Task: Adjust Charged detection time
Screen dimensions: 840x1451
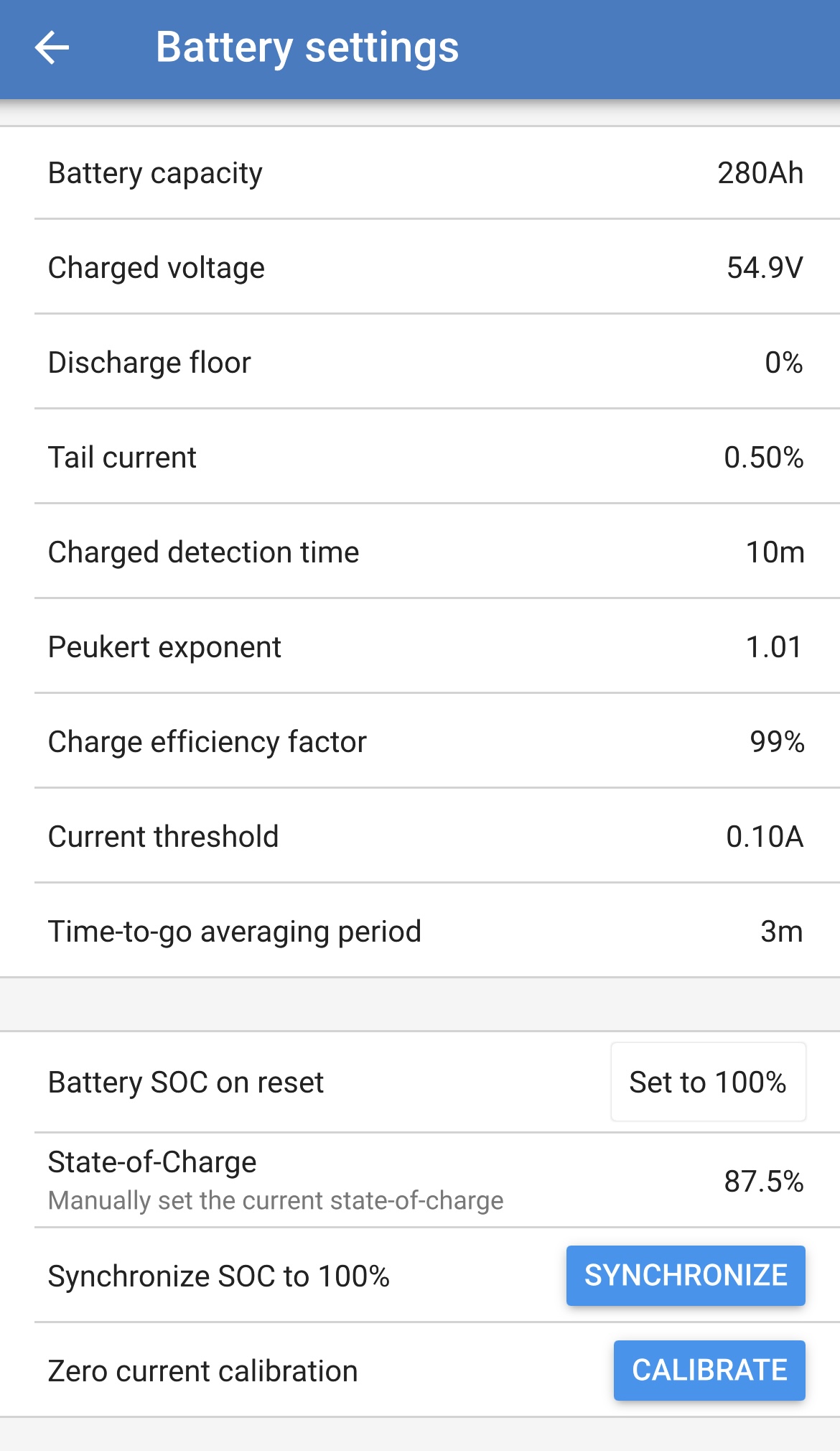Action: (x=420, y=552)
